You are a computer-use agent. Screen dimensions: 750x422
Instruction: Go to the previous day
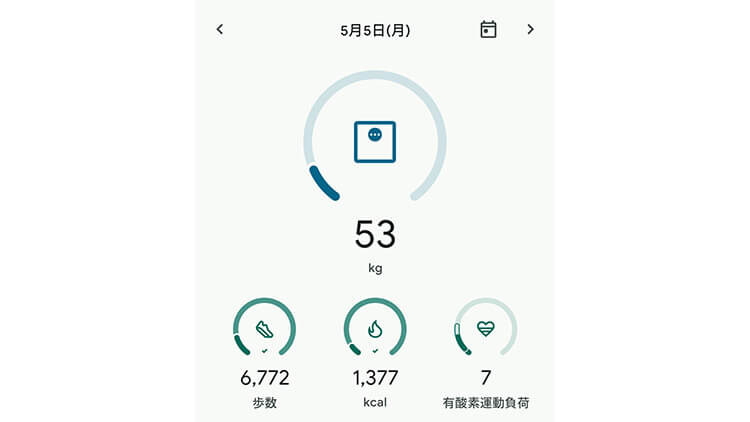click(220, 30)
